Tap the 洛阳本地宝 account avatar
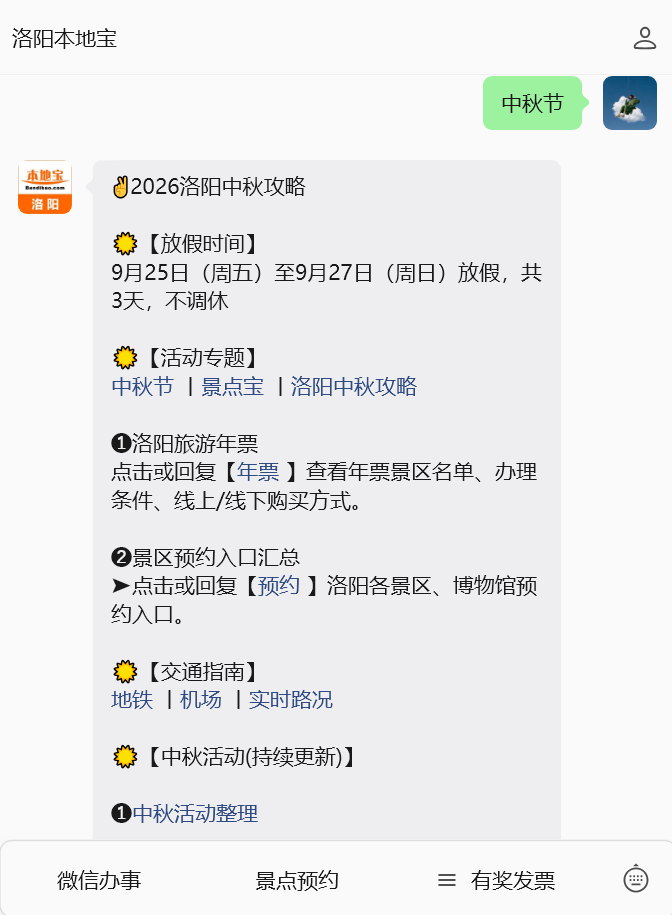The image size is (672, 915). [x=45, y=187]
